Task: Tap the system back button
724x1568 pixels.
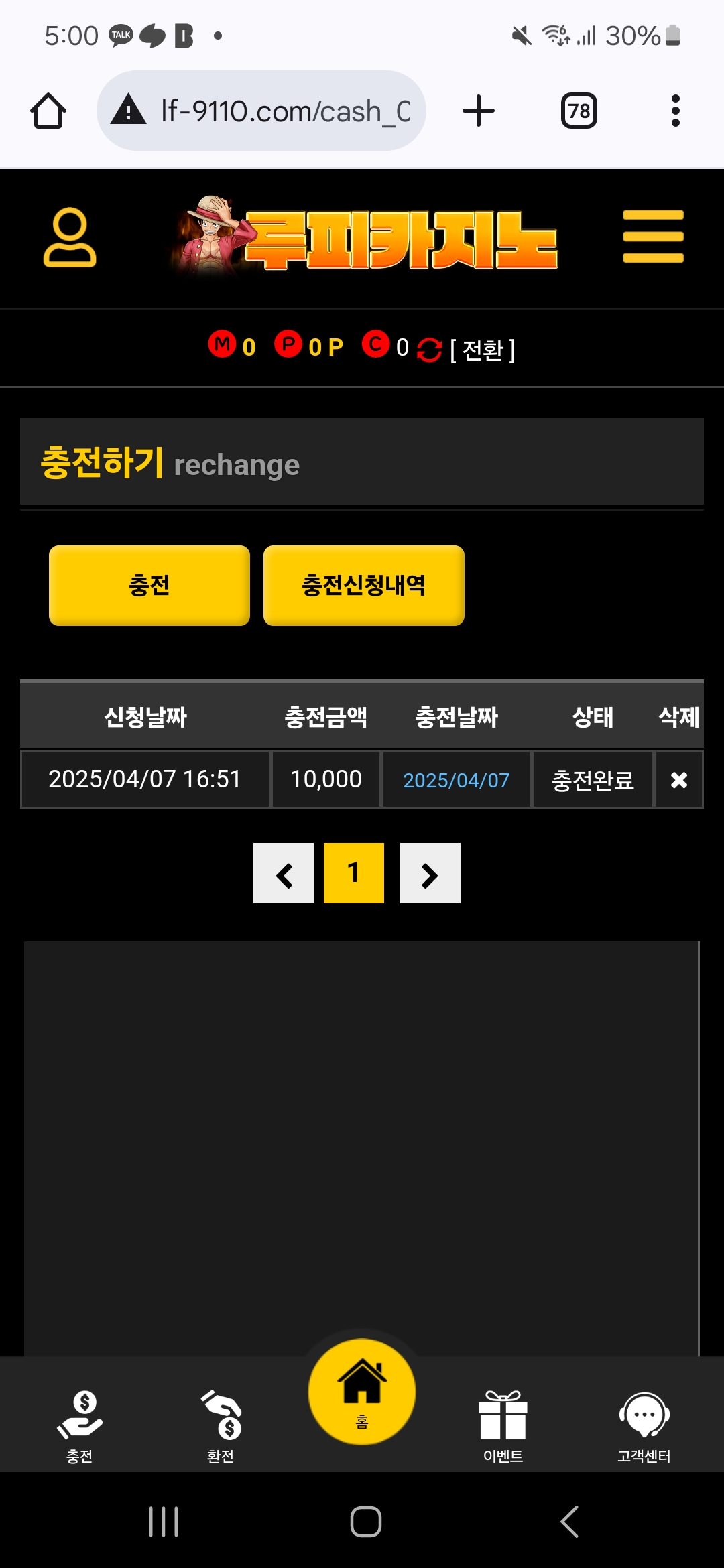Action: click(569, 1521)
